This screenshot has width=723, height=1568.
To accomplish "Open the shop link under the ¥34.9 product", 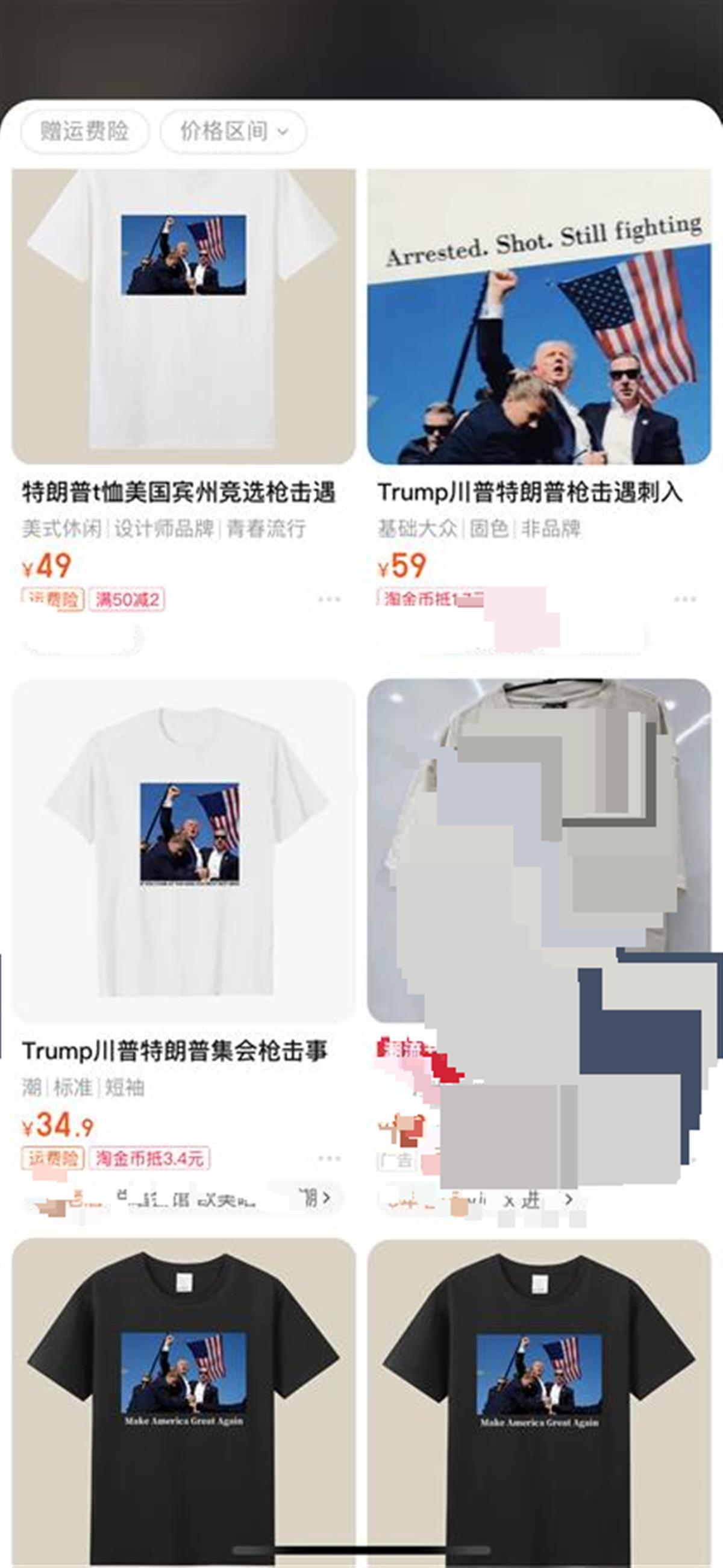I will point(183,1199).
